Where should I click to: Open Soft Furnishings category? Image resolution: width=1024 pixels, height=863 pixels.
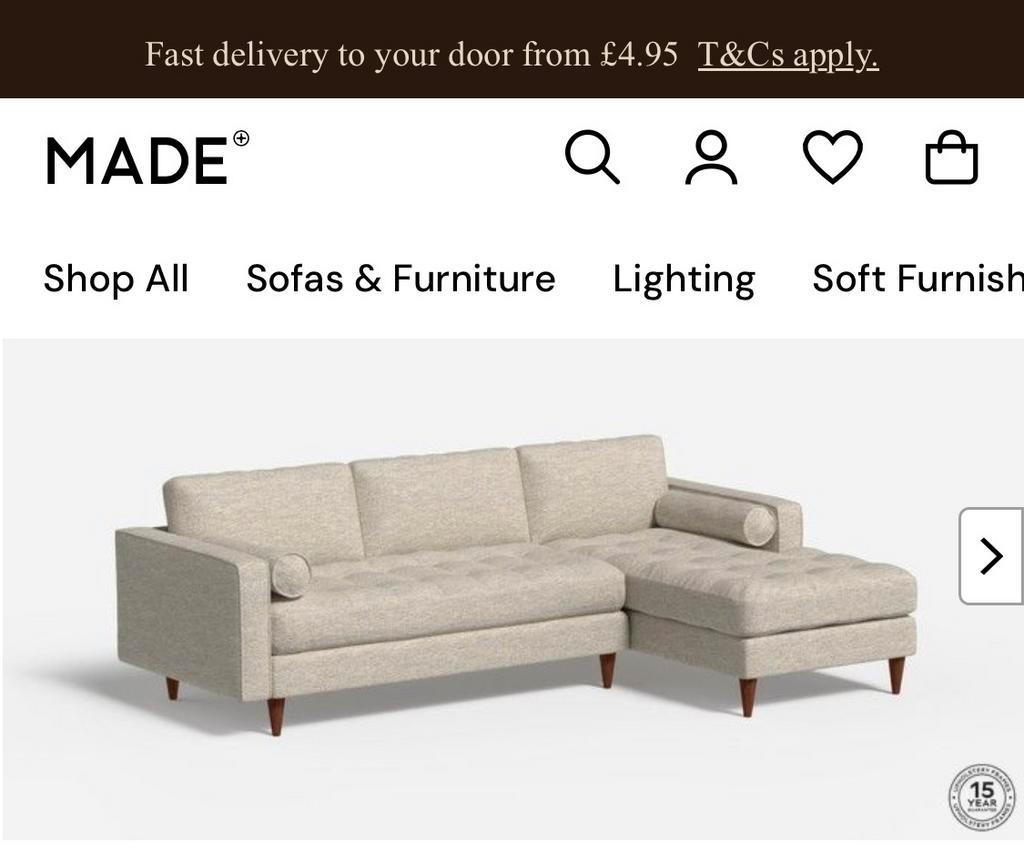coord(917,278)
